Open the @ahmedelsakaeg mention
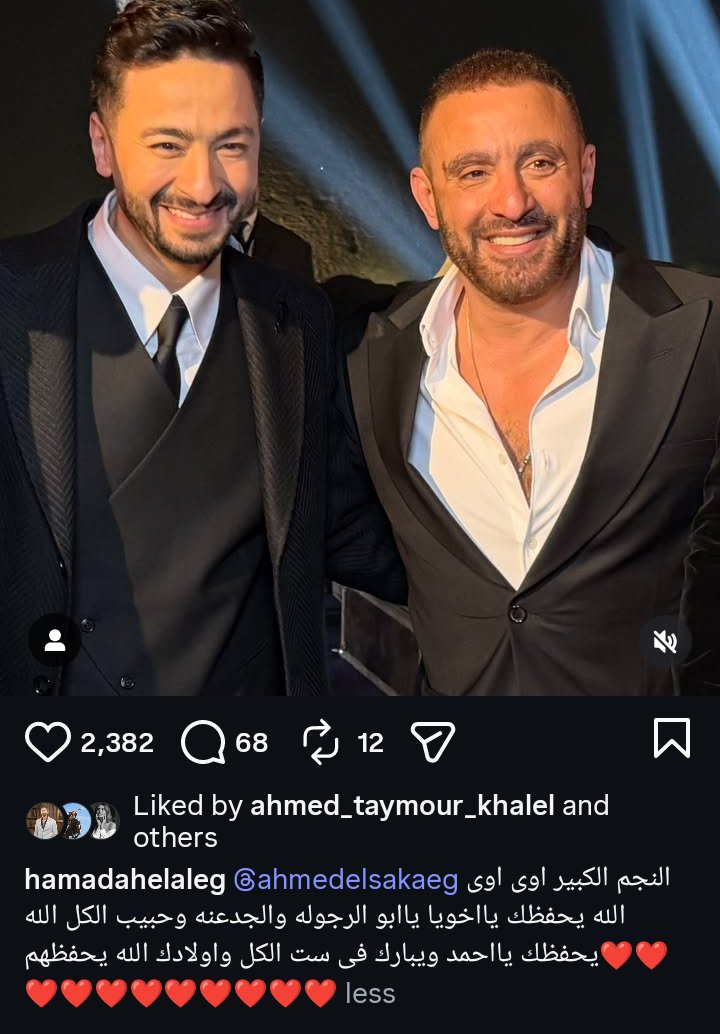 [x=345, y=879]
